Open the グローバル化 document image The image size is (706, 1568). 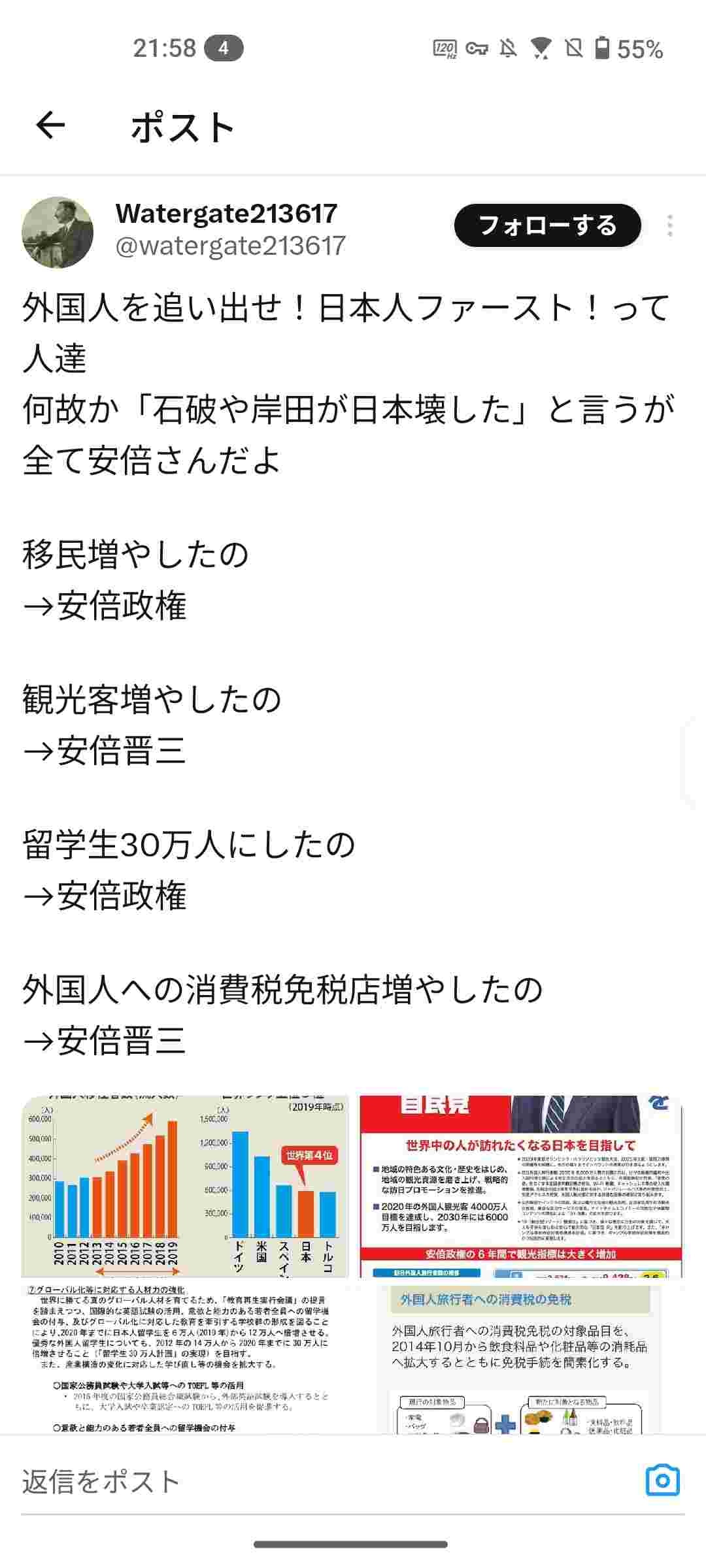[185, 1359]
